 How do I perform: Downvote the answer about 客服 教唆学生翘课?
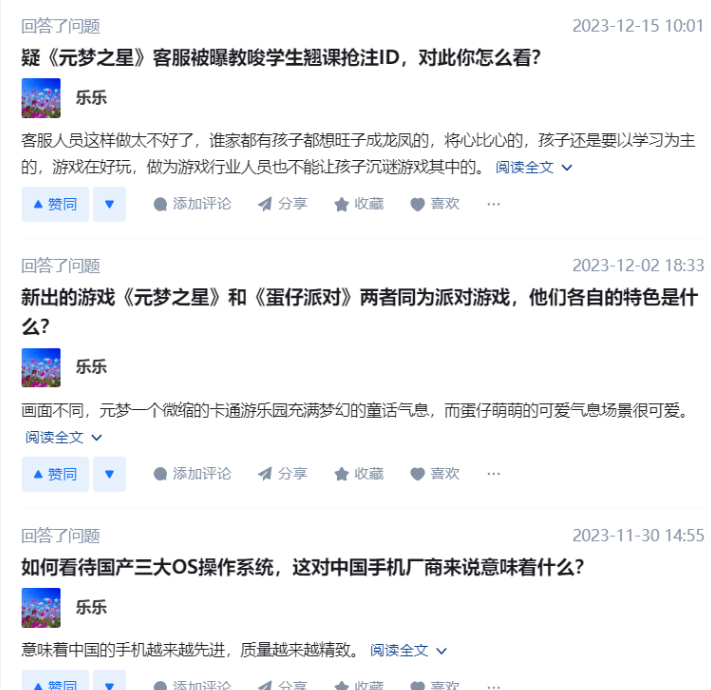(109, 204)
